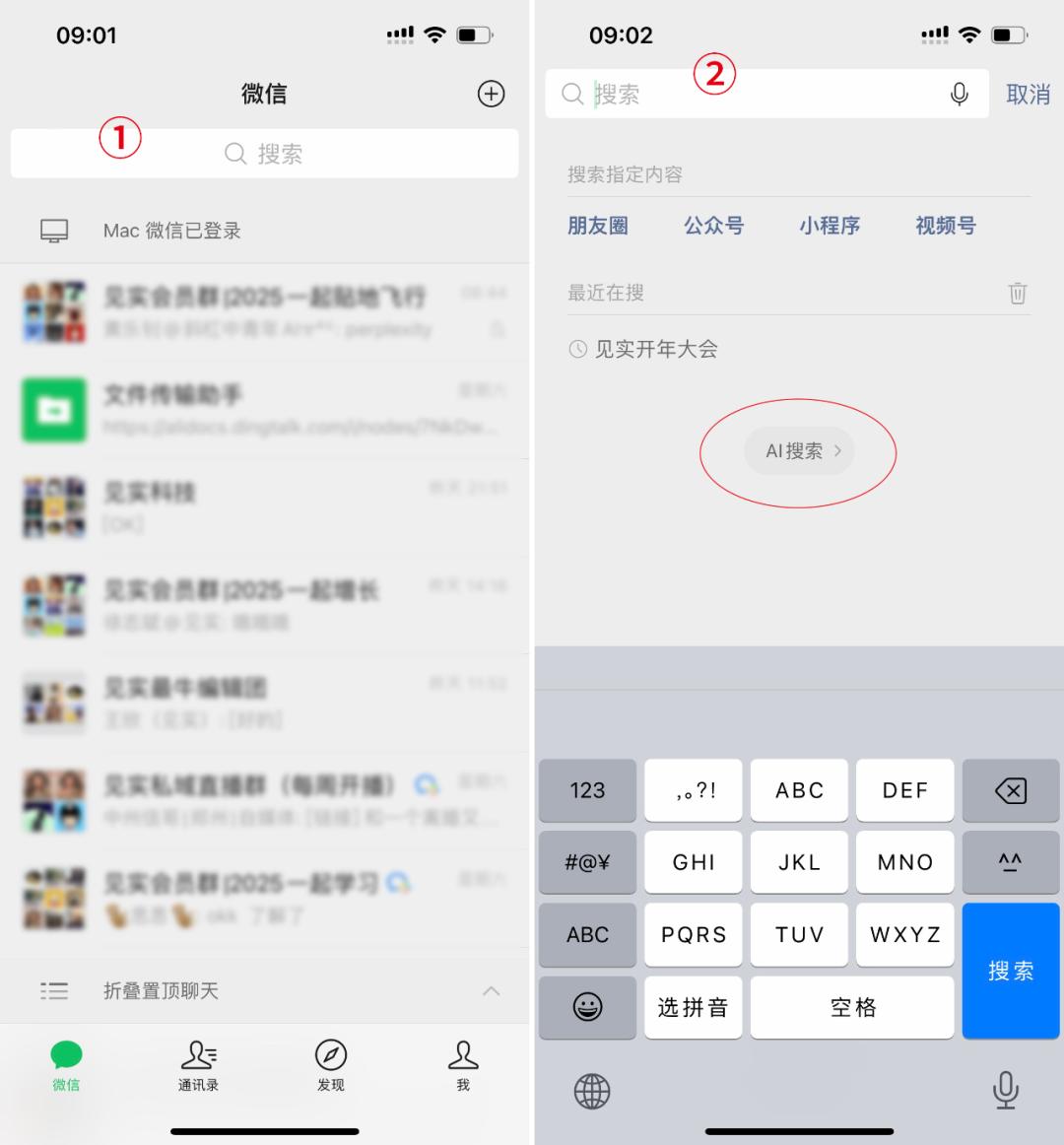Tap the blue 搜索 key on the keyboard
The image size is (1064, 1145).
coord(1011,971)
